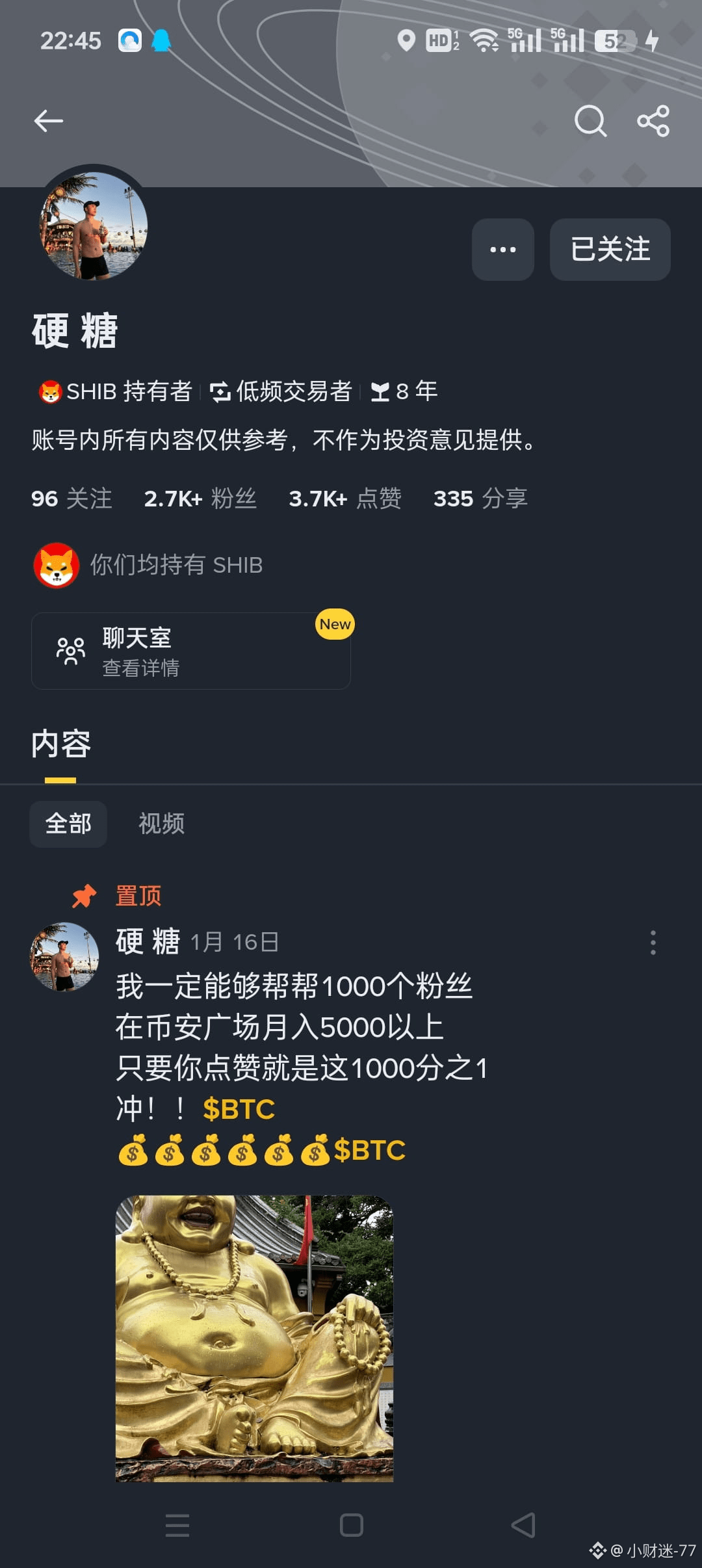The height and width of the screenshot is (1568, 702).
Task: Go back using the back arrow
Action: coord(49,120)
